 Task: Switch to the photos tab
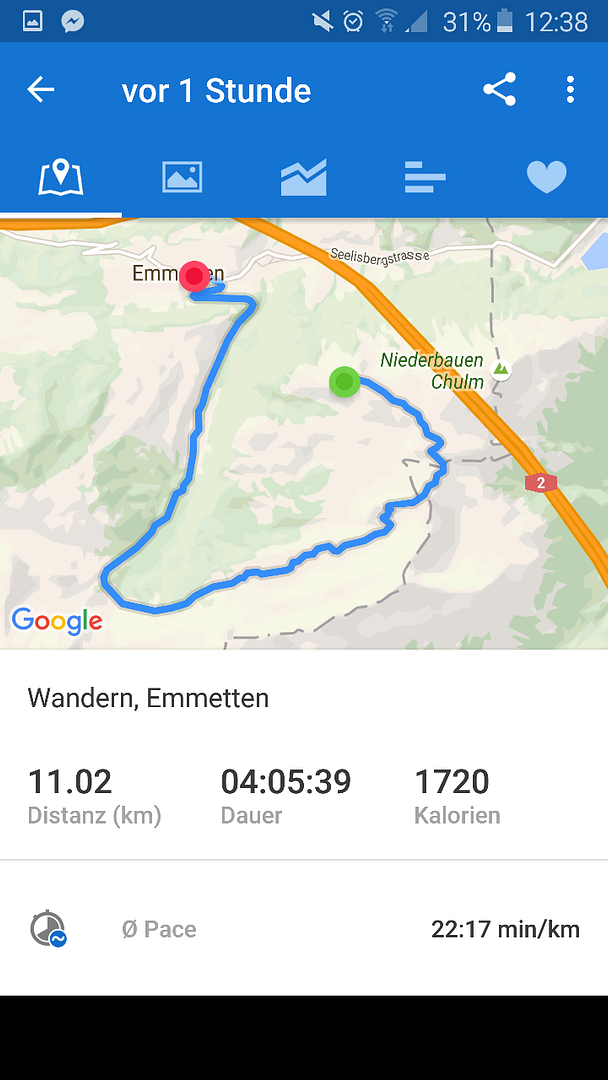tap(182, 178)
